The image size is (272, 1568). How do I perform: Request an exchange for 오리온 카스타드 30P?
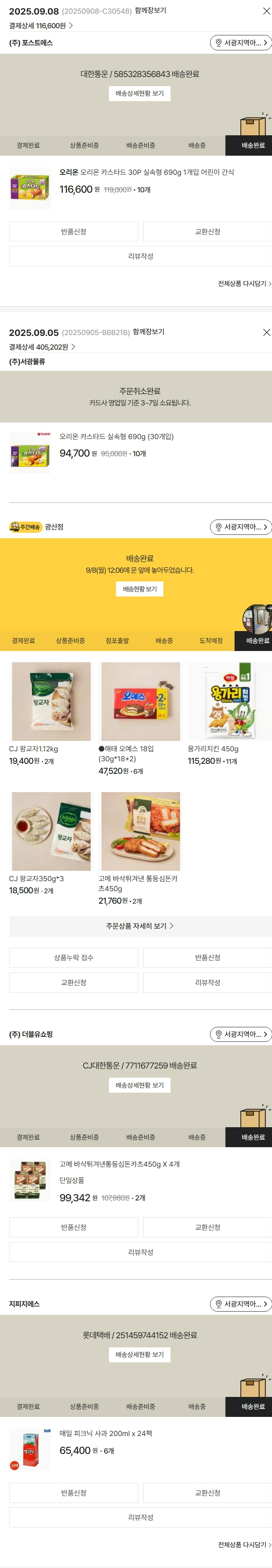[x=207, y=232]
